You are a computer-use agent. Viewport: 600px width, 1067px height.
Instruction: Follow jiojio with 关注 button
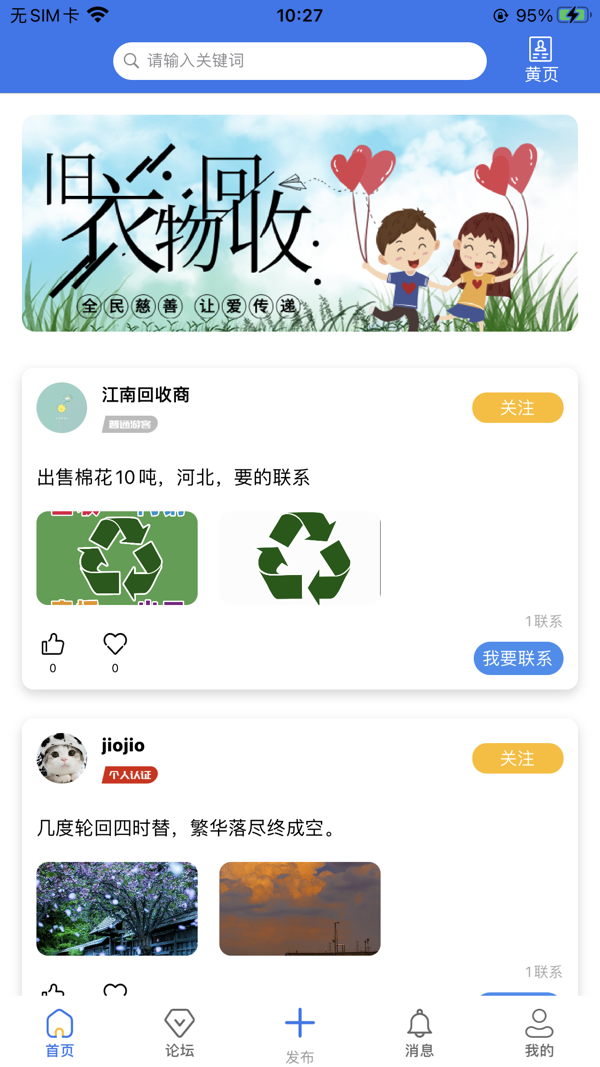click(x=517, y=759)
